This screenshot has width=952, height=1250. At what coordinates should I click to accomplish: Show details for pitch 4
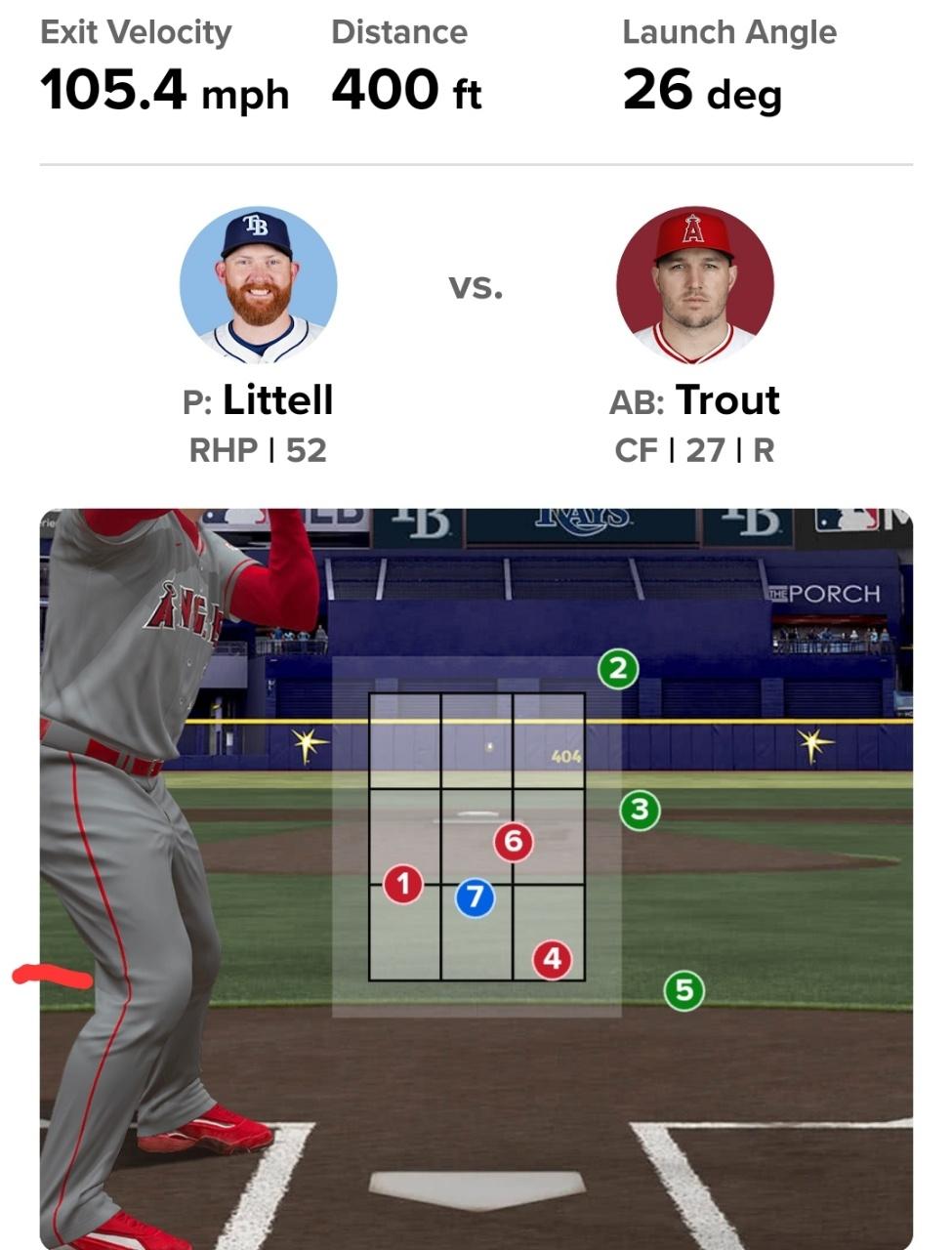[552, 959]
